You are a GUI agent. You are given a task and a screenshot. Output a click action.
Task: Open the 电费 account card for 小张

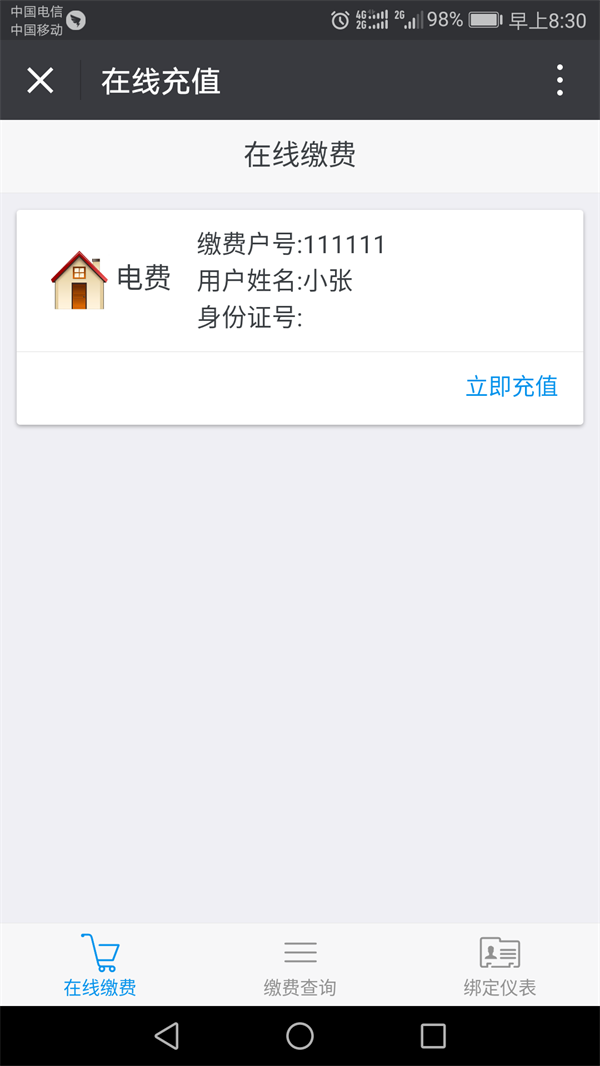click(300, 280)
